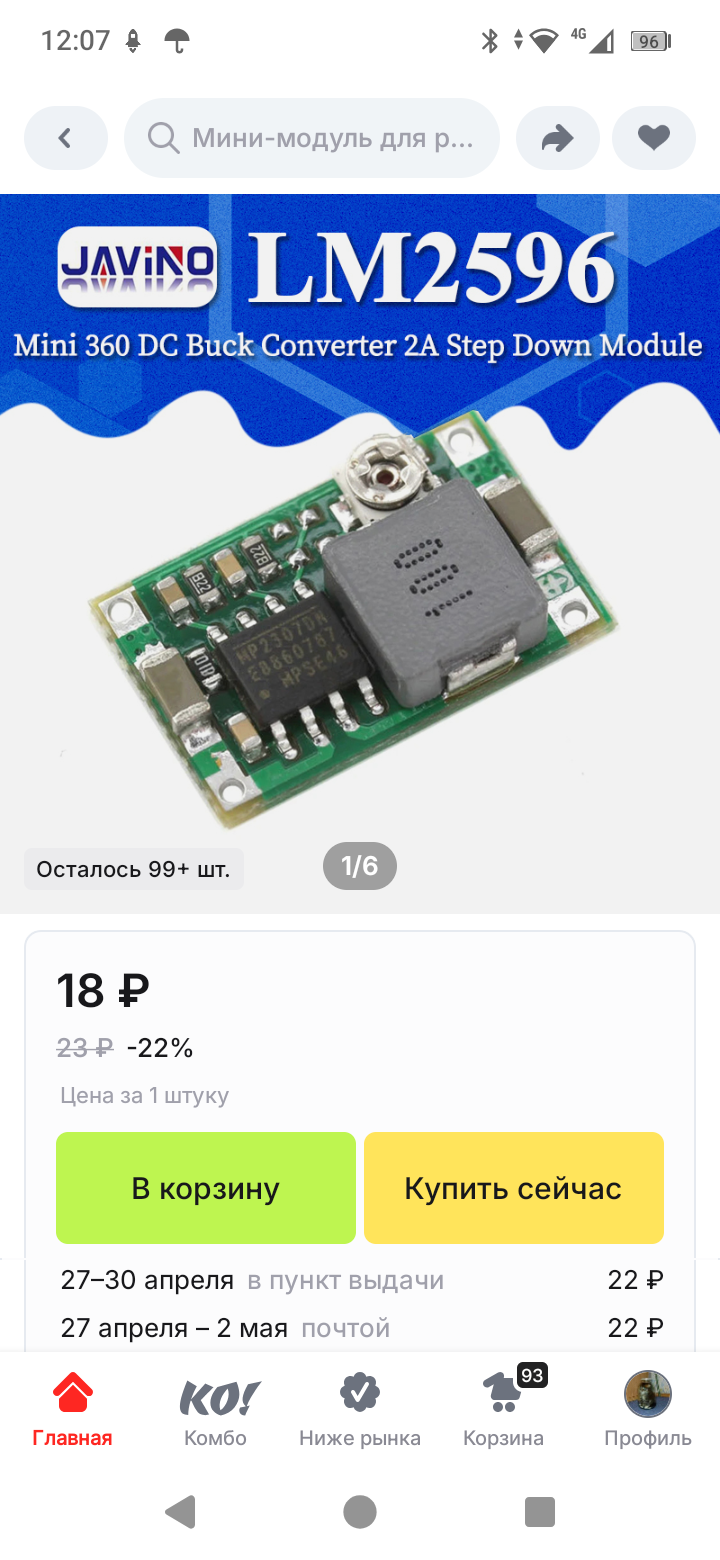
Task: Switch to the Главная tab
Action: (73, 1410)
